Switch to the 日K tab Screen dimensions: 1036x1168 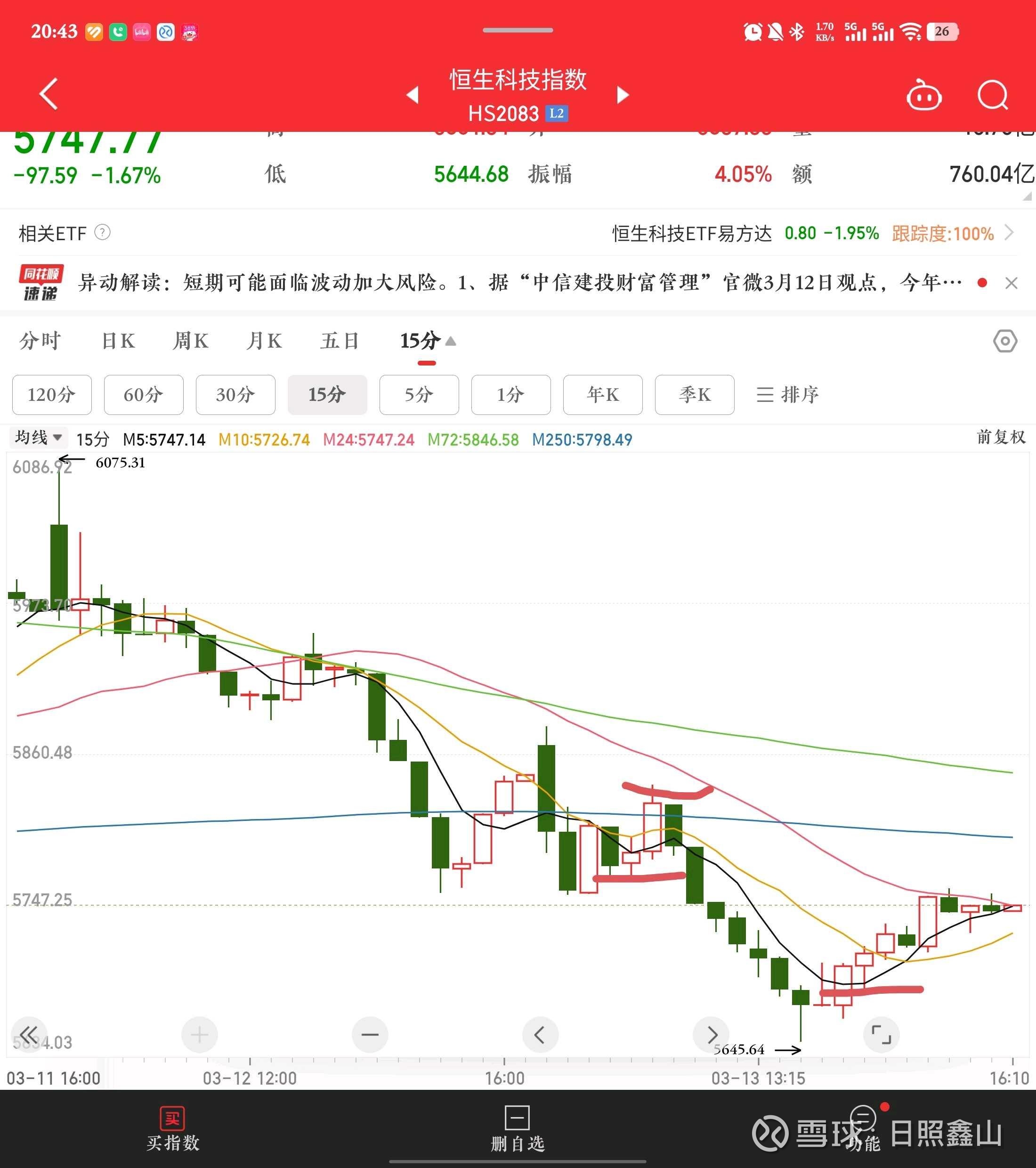[117, 341]
